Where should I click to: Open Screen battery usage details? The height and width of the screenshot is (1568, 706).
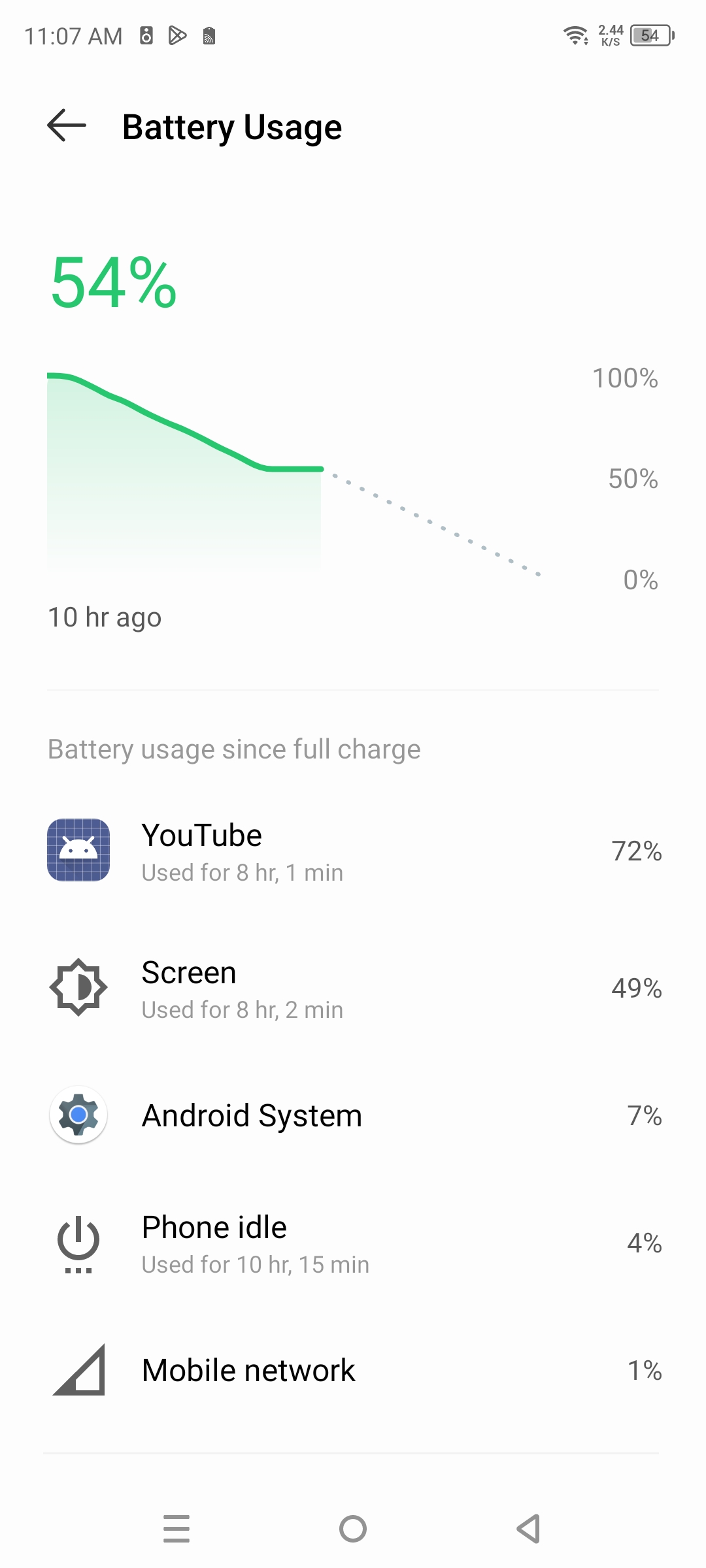[353, 988]
